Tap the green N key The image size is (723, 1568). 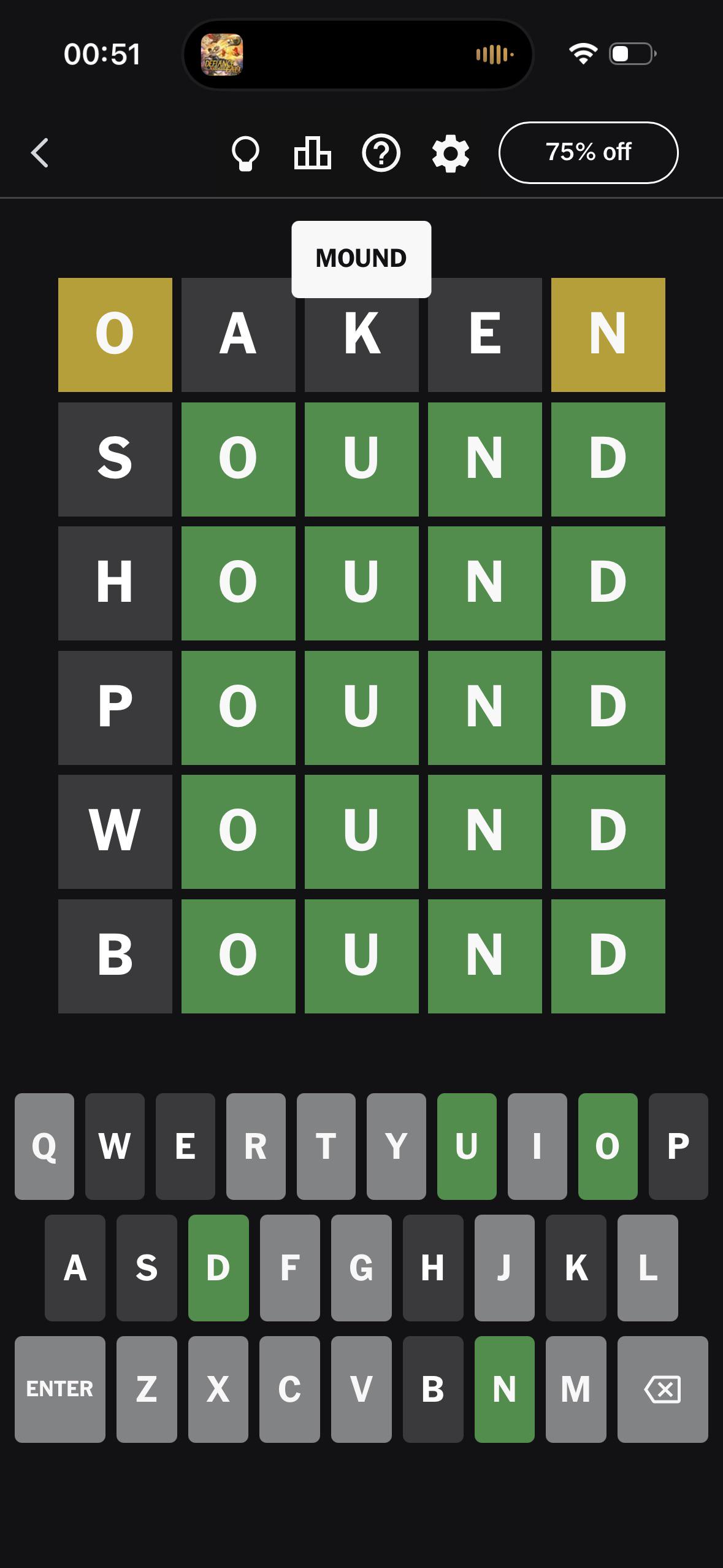coord(504,1389)
